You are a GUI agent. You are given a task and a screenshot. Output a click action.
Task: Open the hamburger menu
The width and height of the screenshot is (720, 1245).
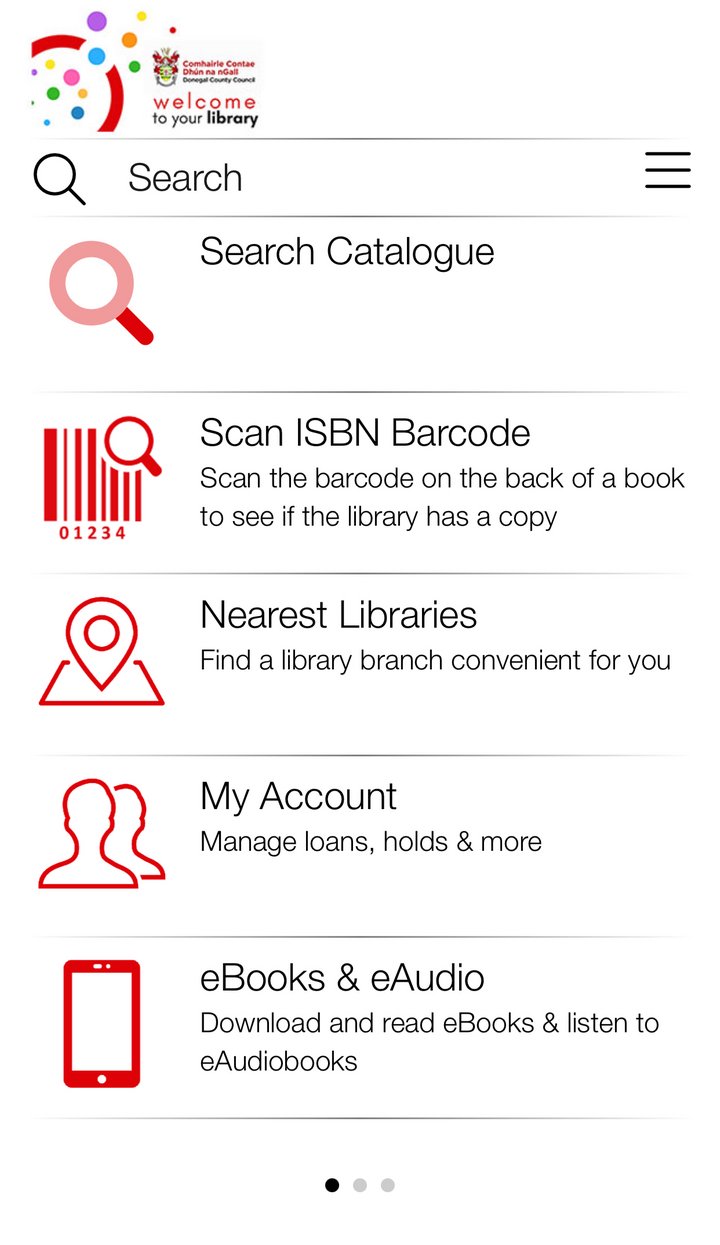click(667, 171)
